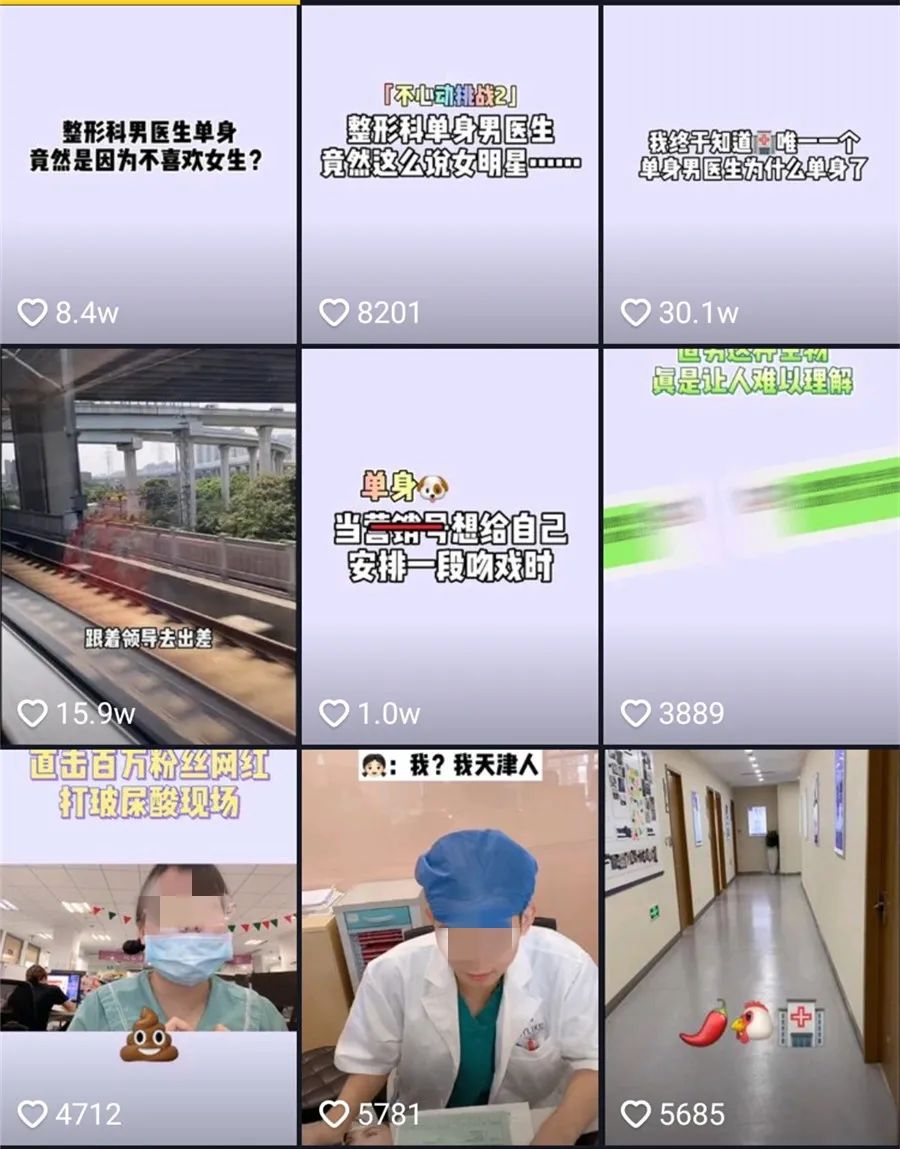Viewport: 900px width, 1149px height.
Task: Open the 我？我天津人 doctor video
Action: click(450, 945)
